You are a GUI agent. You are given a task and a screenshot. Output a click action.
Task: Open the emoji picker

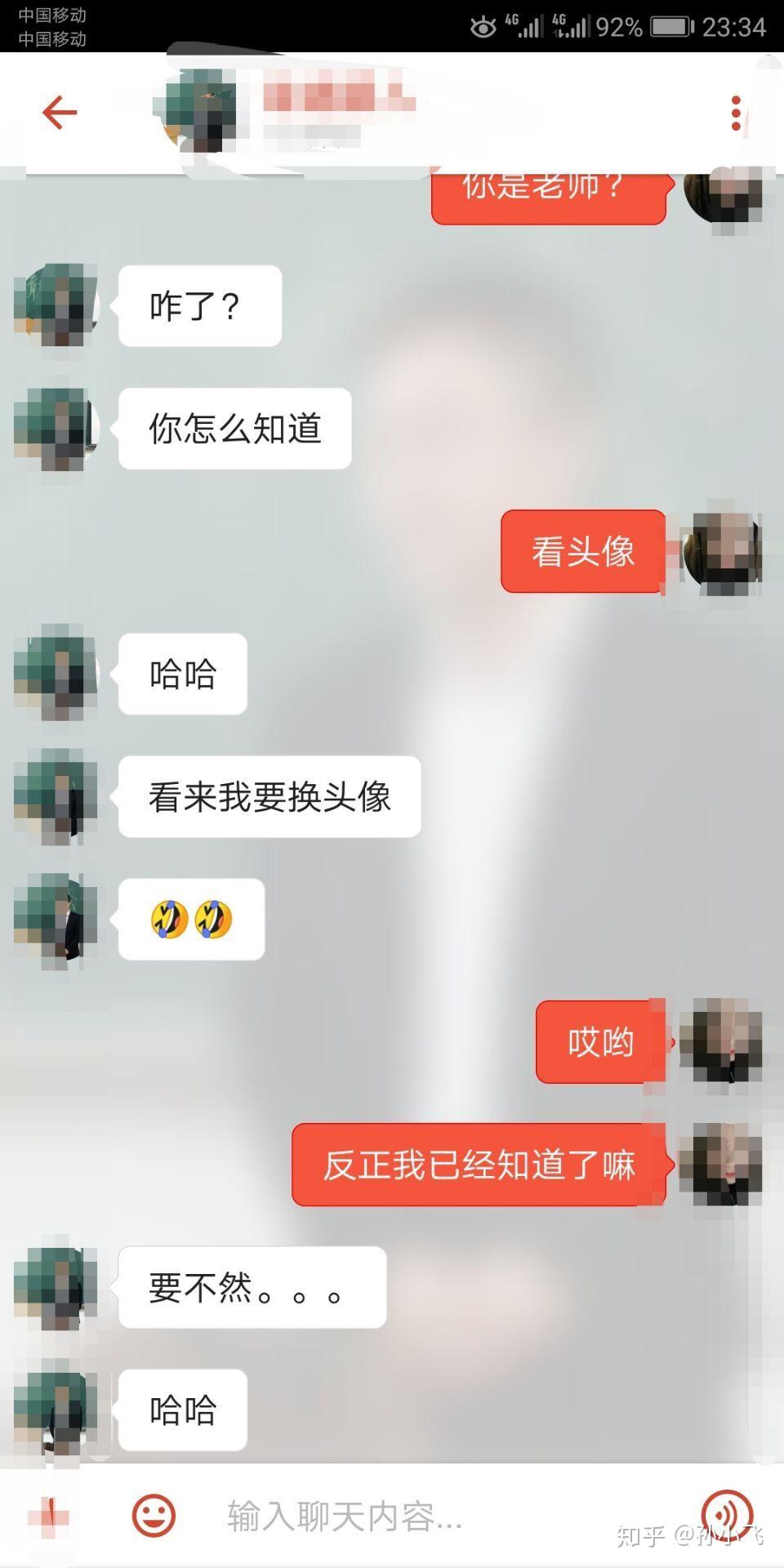coord(154,1516)
